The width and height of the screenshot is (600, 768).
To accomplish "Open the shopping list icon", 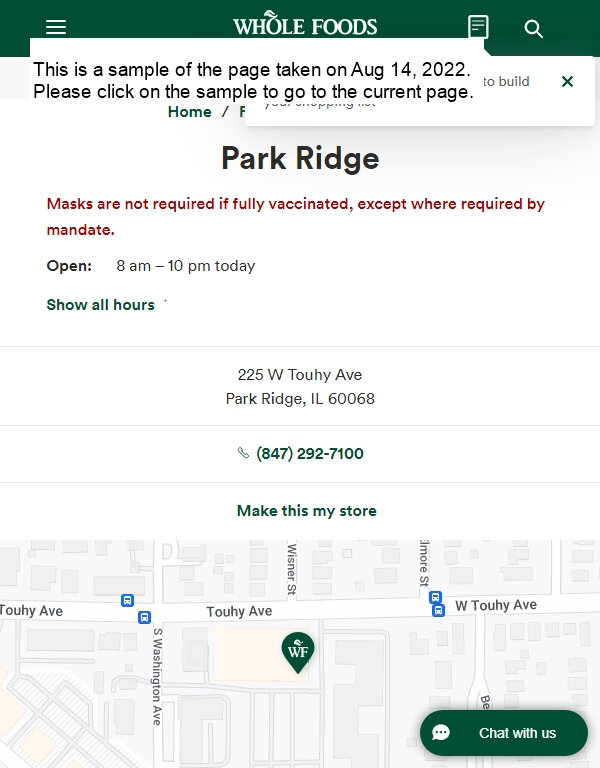I will coord(479,27).
